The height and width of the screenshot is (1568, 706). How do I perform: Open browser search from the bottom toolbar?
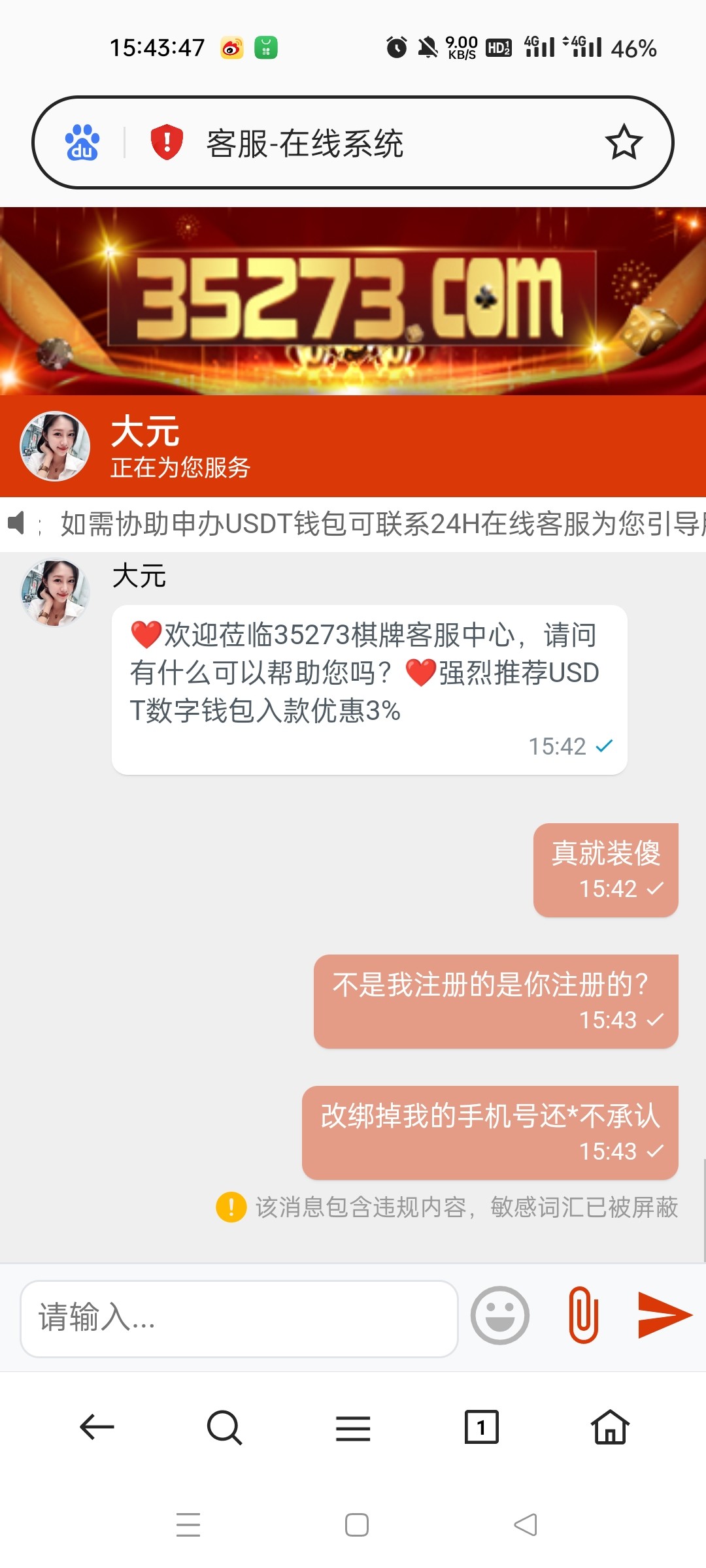point(224,1427)
